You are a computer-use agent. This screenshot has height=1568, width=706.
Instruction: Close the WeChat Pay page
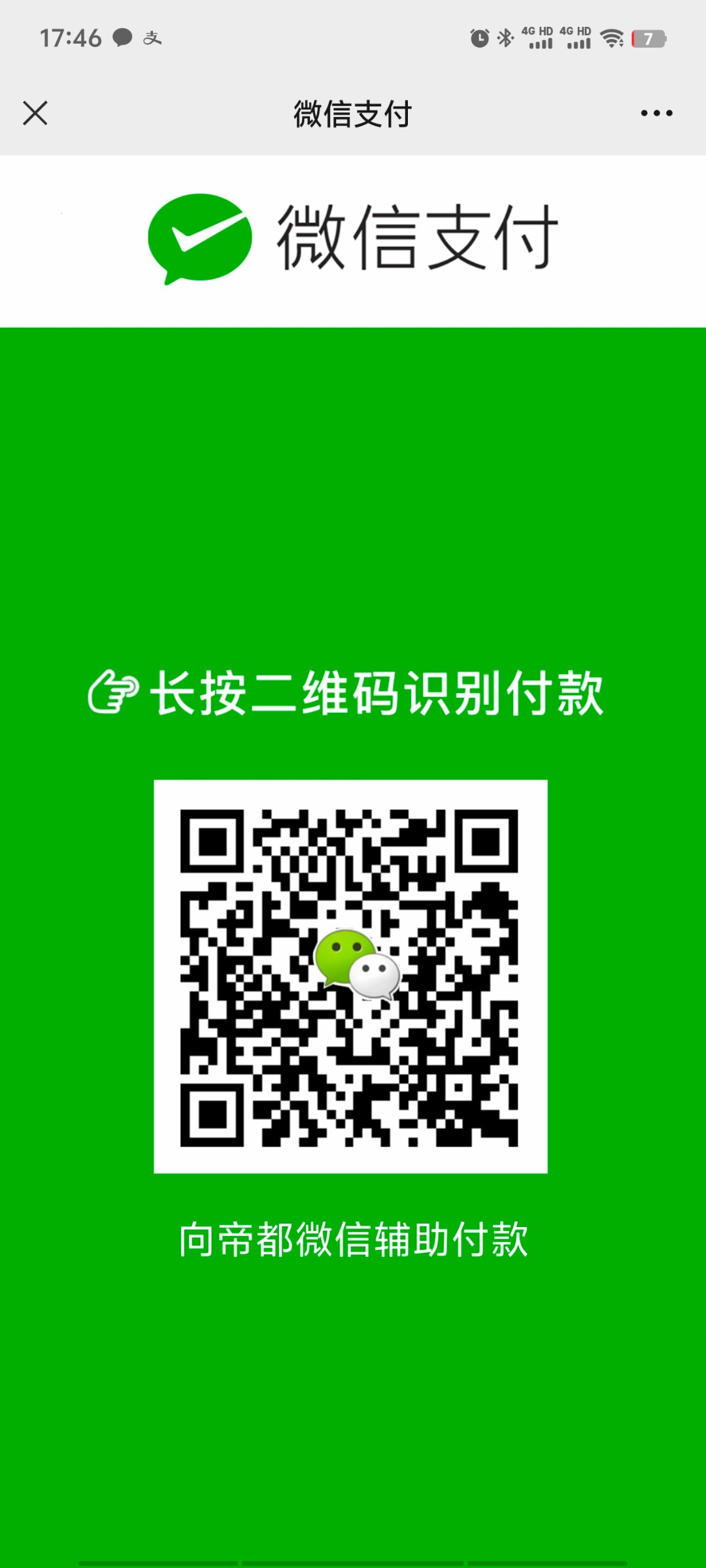35,113
